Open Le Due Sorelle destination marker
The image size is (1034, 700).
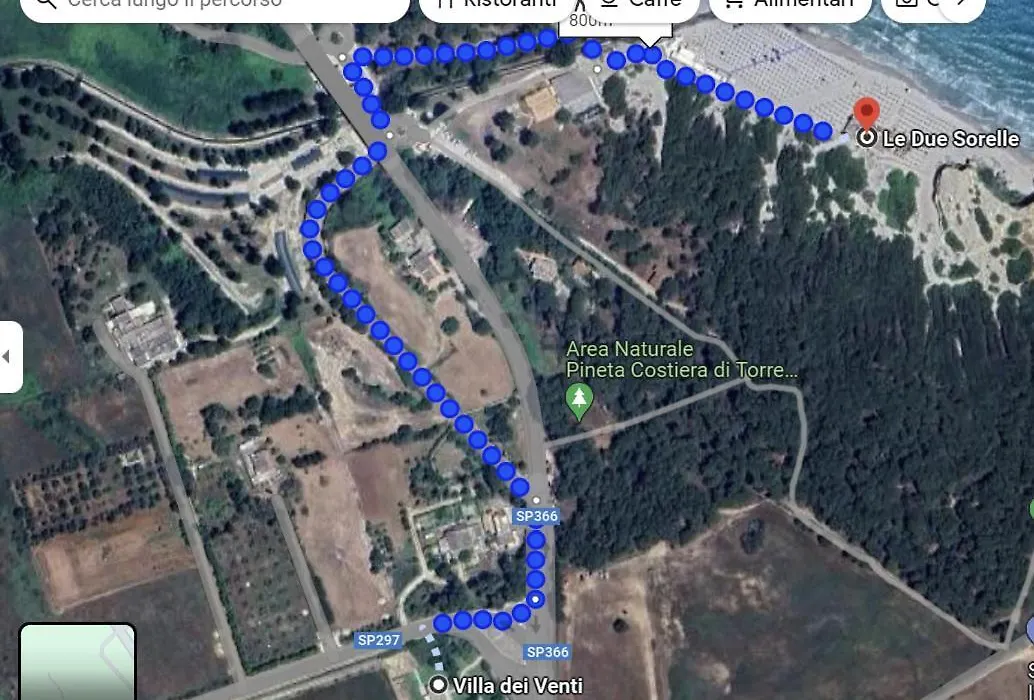point(866,115)
